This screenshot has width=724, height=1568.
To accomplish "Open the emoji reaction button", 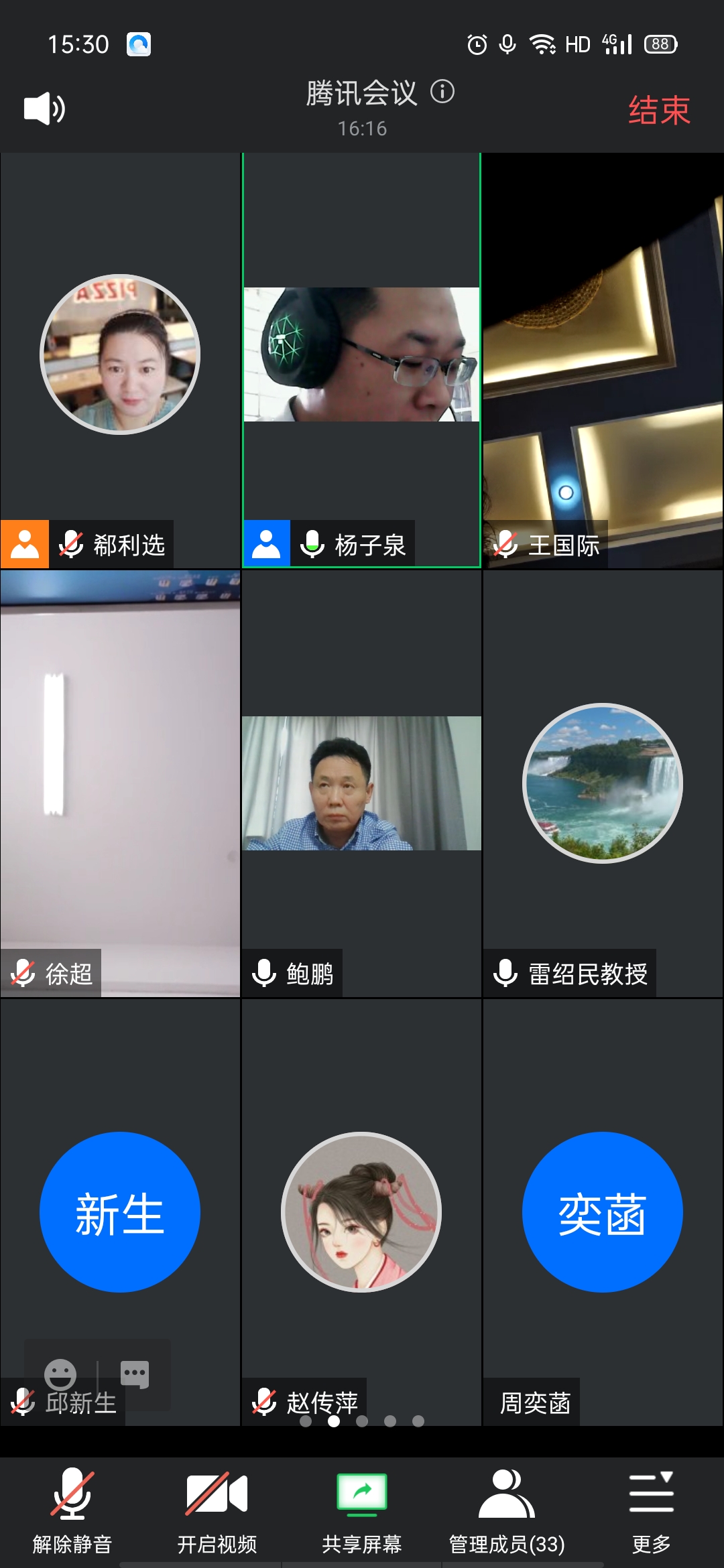I will [x=60, y=1375].
